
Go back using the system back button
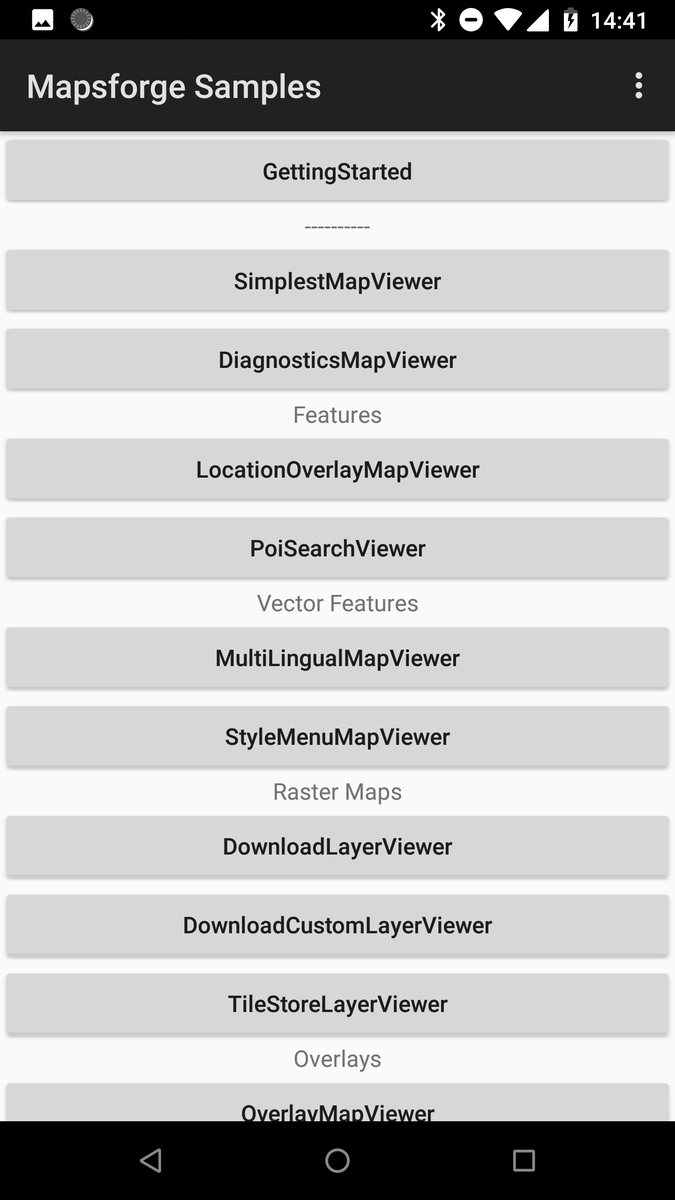tap(151, 1160)
